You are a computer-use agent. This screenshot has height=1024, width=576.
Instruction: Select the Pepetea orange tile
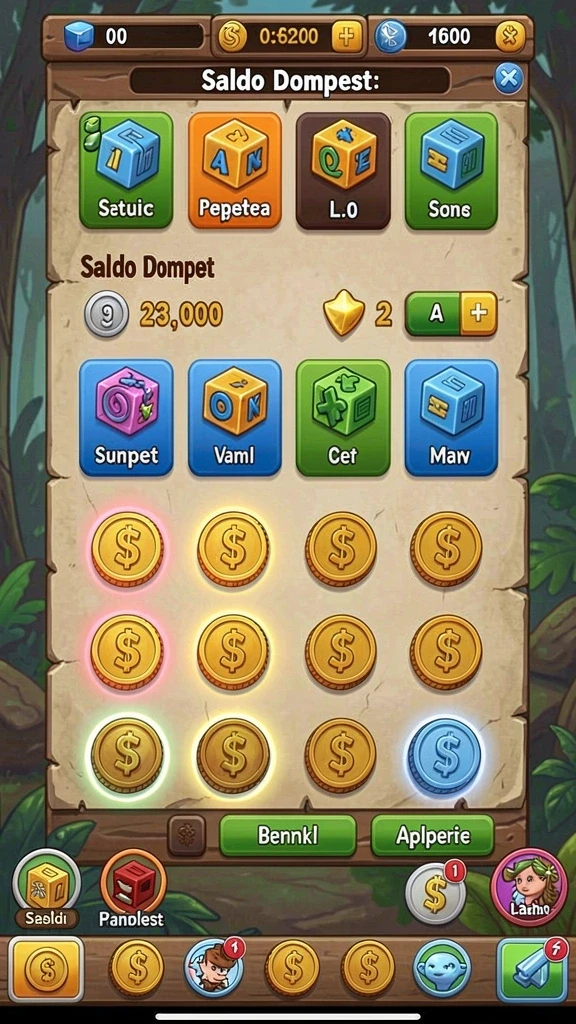(x=235, y=170)
